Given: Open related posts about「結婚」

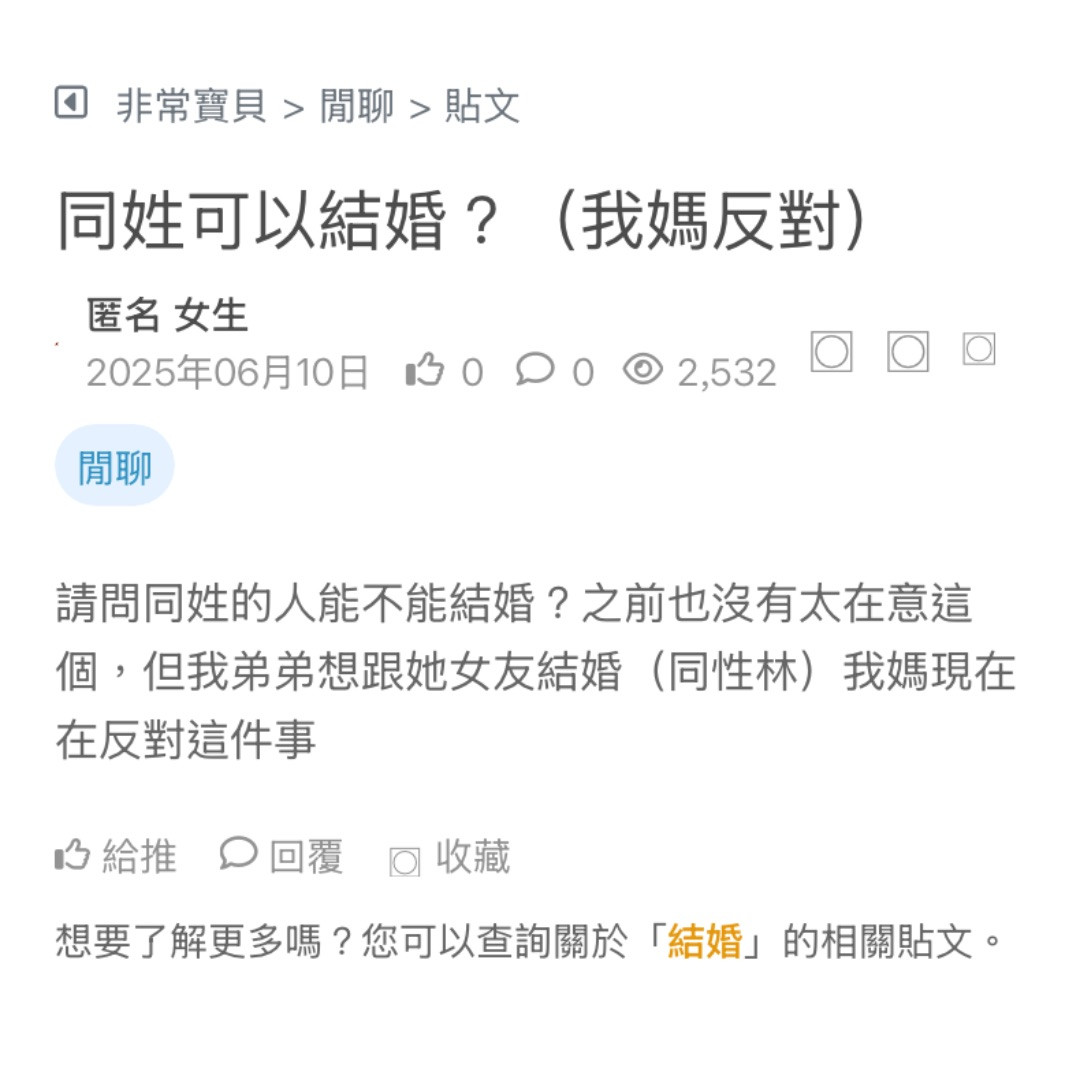Looking at the screenshot, I should coord(705,942).
